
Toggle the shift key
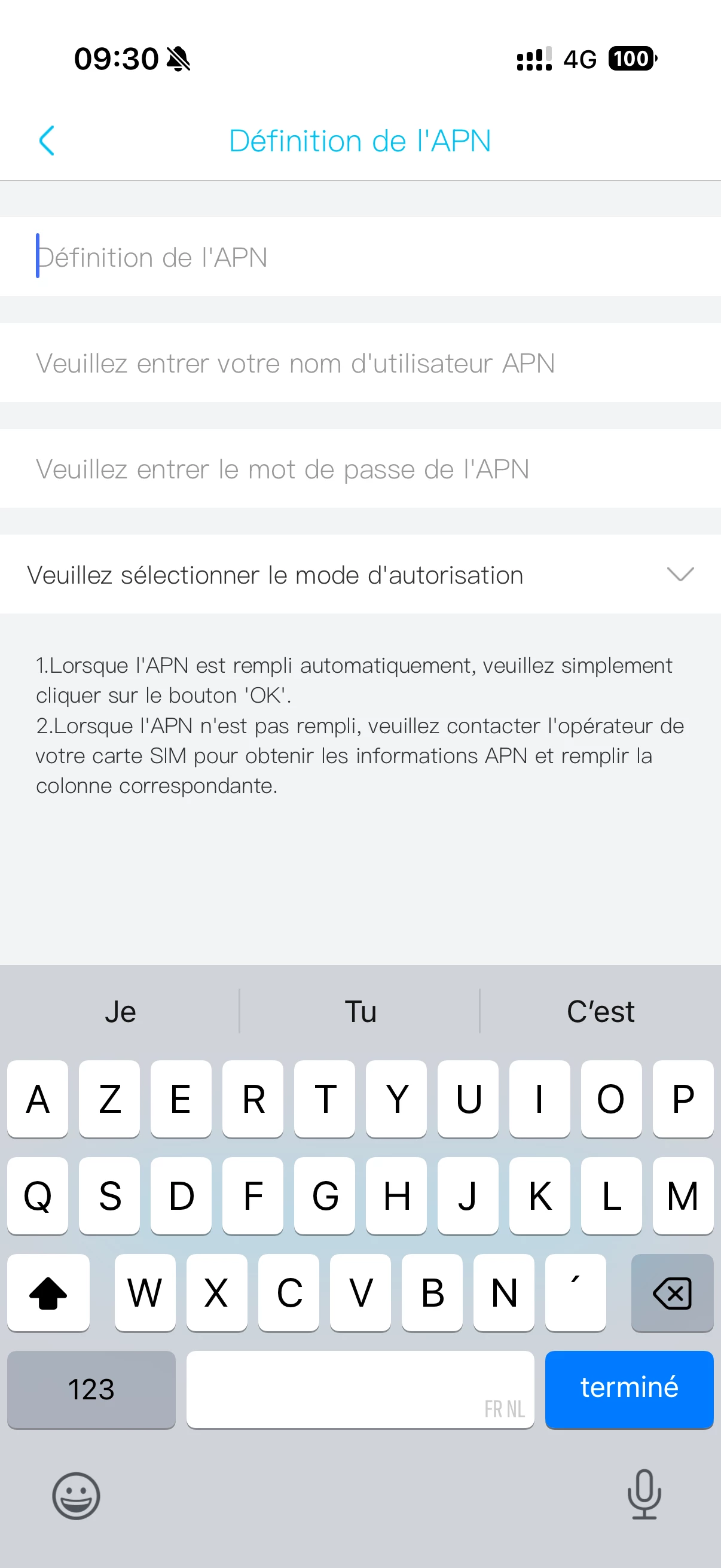point(48,1292)
